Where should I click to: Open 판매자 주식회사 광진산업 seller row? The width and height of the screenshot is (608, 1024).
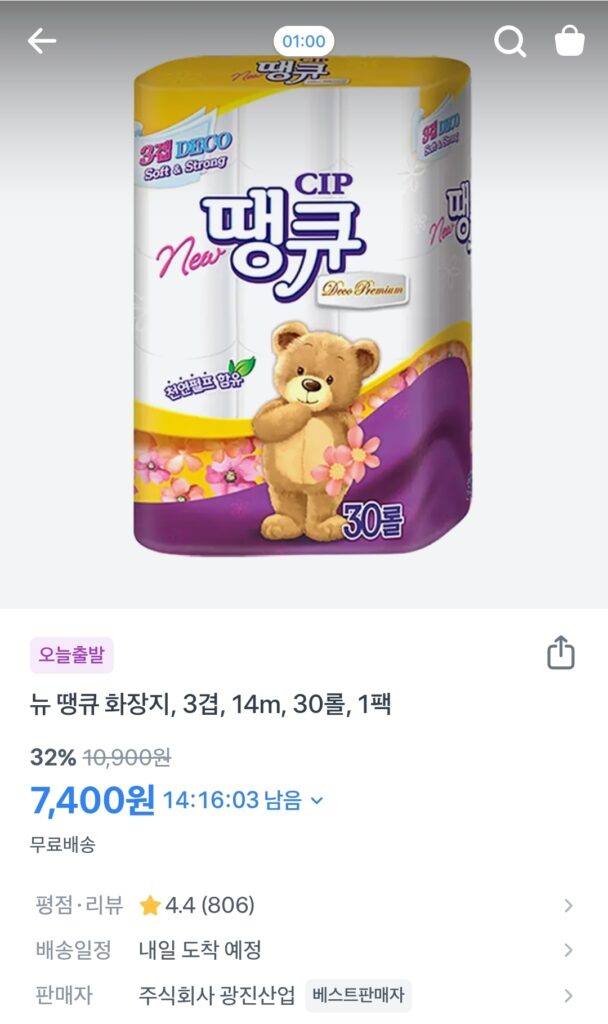304,996
